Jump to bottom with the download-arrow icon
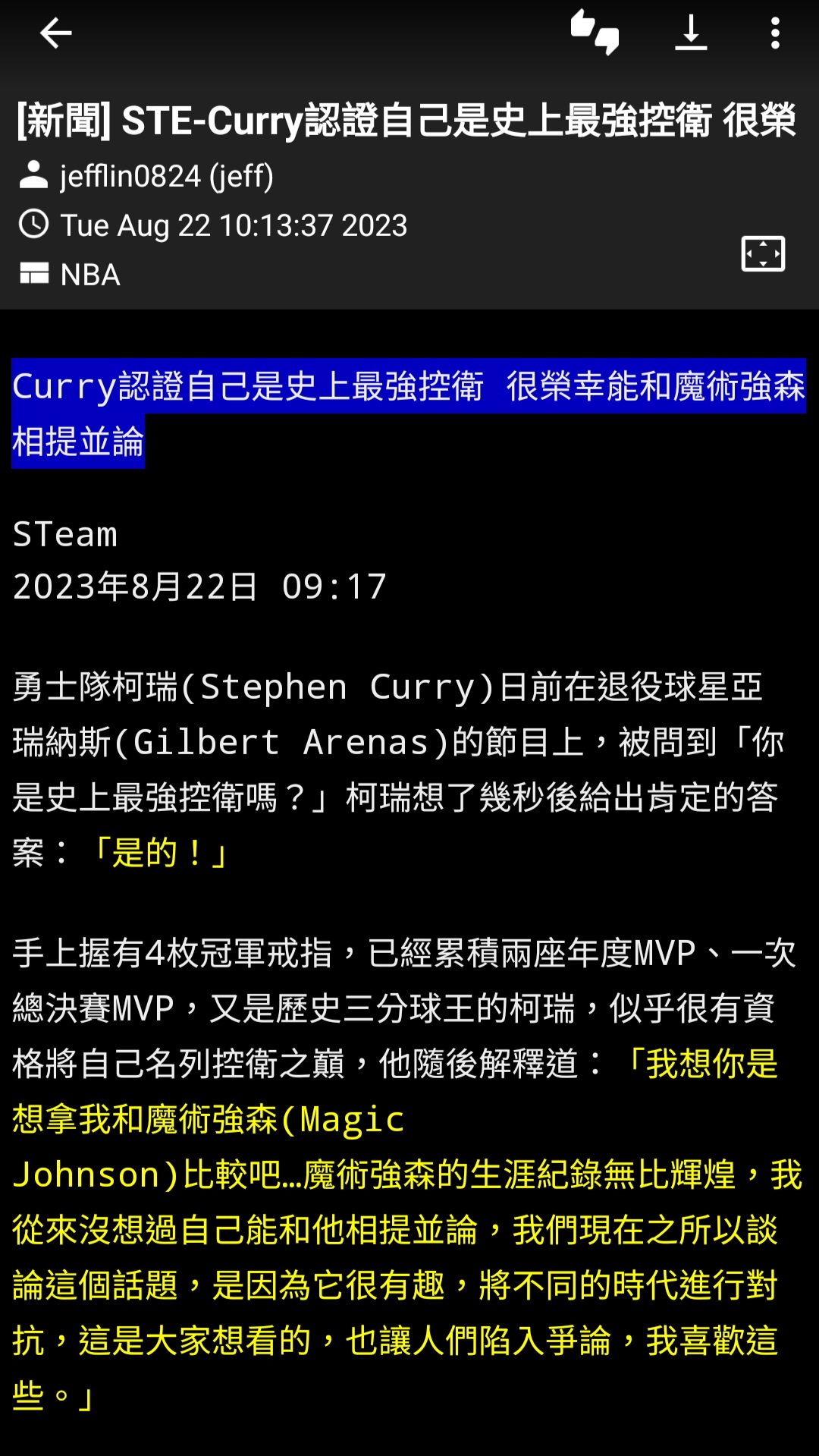The image size is (819, 1456). click(691, 33)
